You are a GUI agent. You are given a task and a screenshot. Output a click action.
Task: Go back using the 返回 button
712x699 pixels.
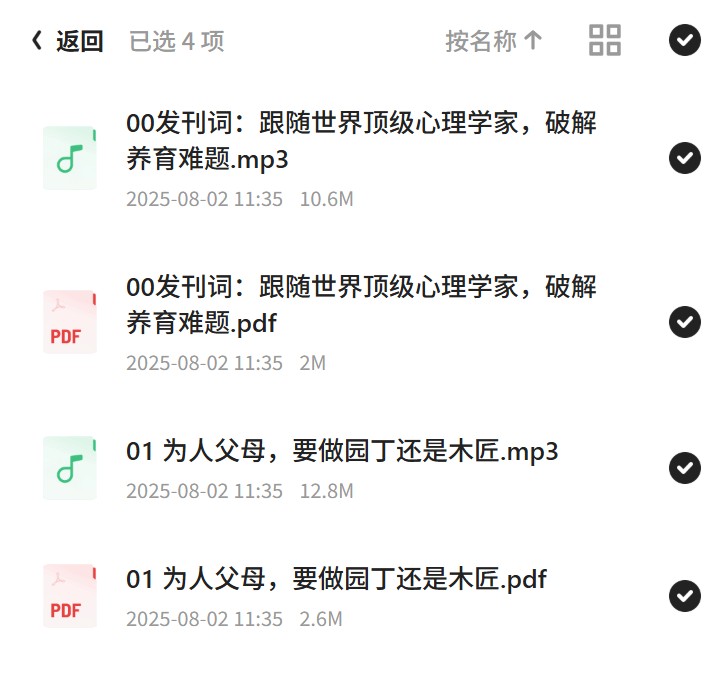point(67,41)
